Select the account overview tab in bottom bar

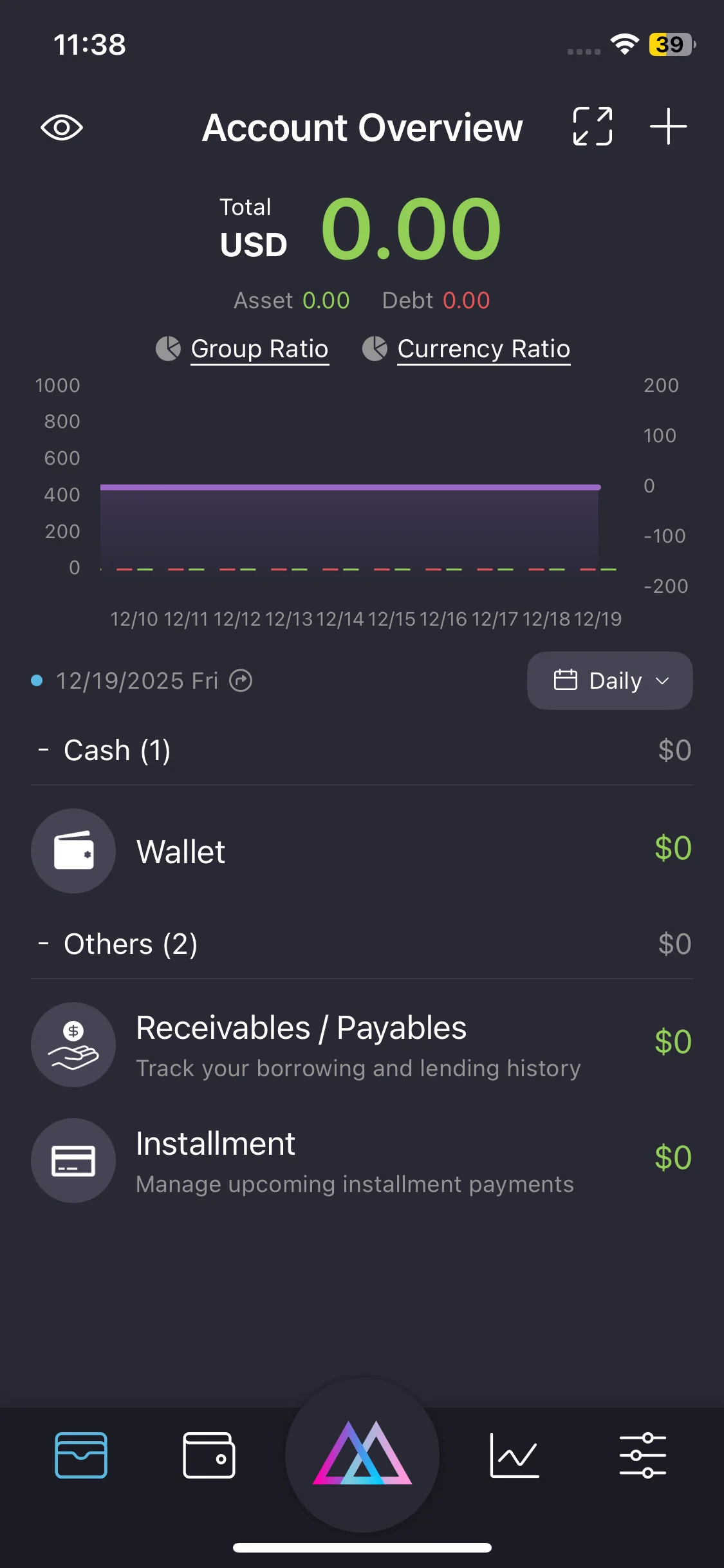[81, 1455]
